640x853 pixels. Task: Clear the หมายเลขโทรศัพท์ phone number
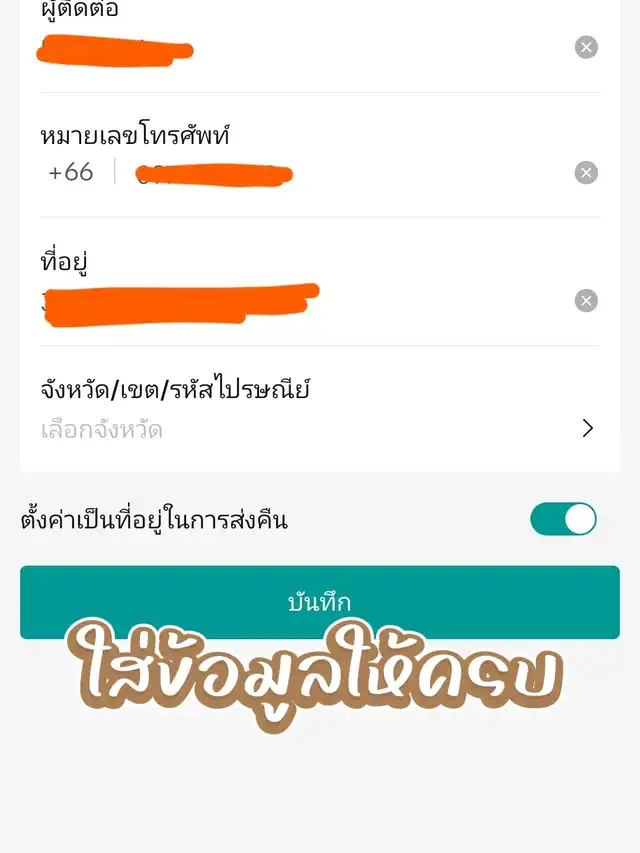(x=586, y=173)
